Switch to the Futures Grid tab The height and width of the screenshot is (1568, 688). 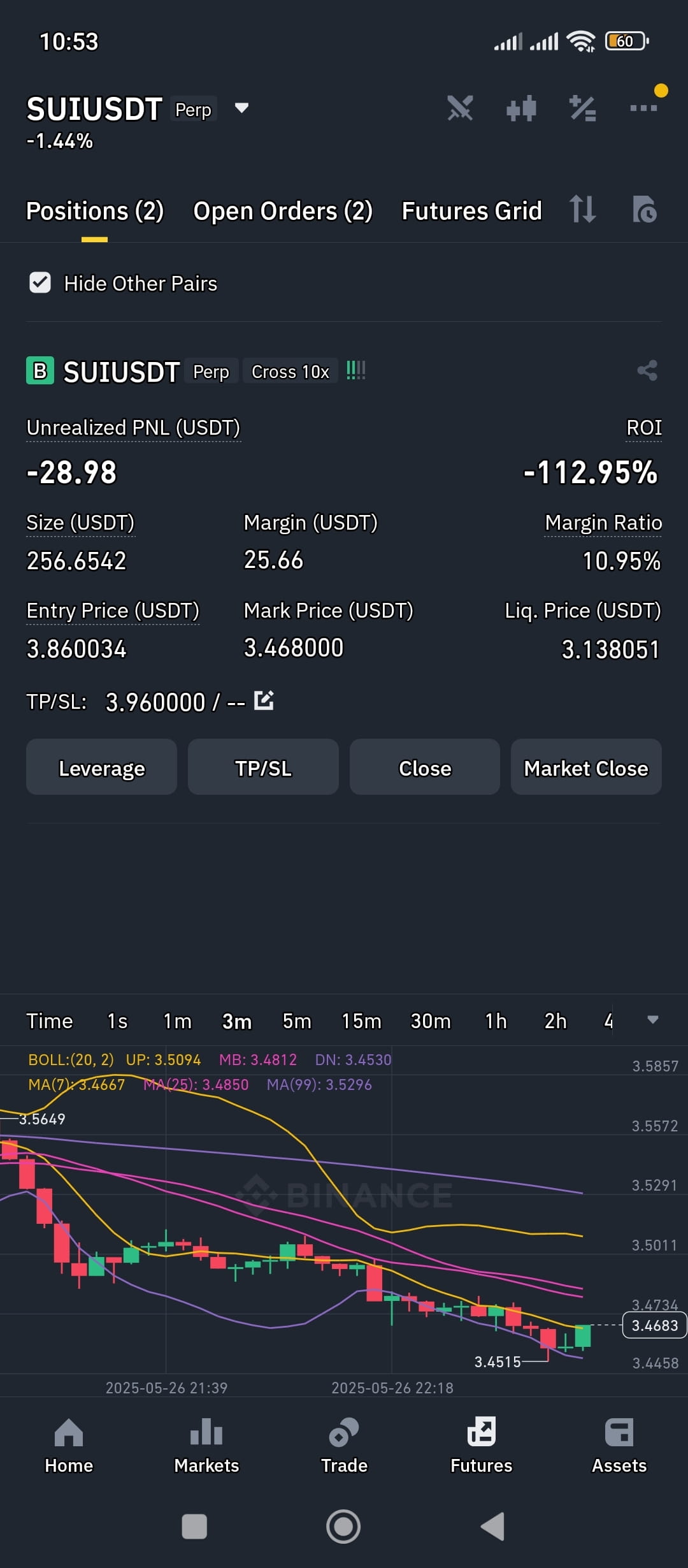(471, 211)
